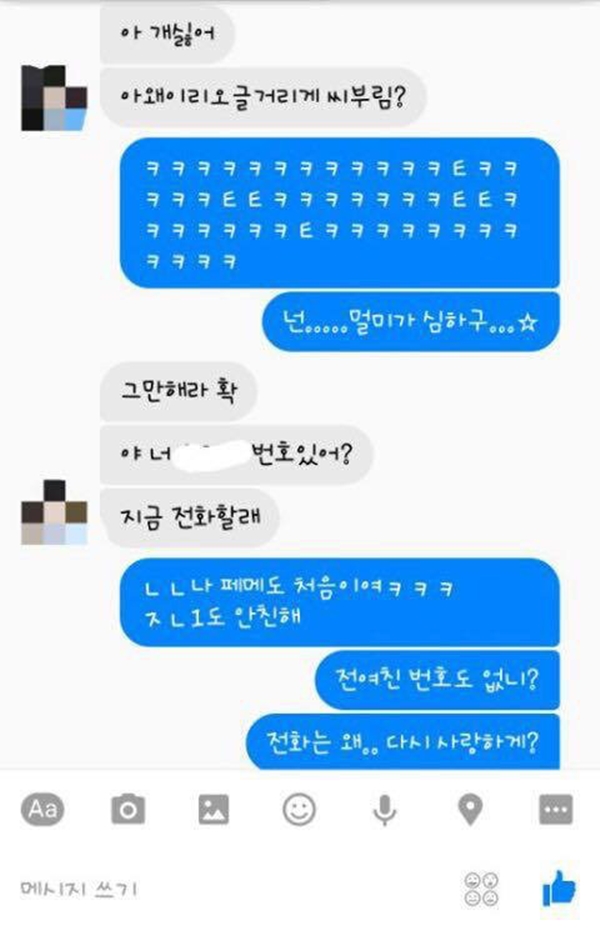
Task: Open more options with three dots
Action: [x=555, y=810]
